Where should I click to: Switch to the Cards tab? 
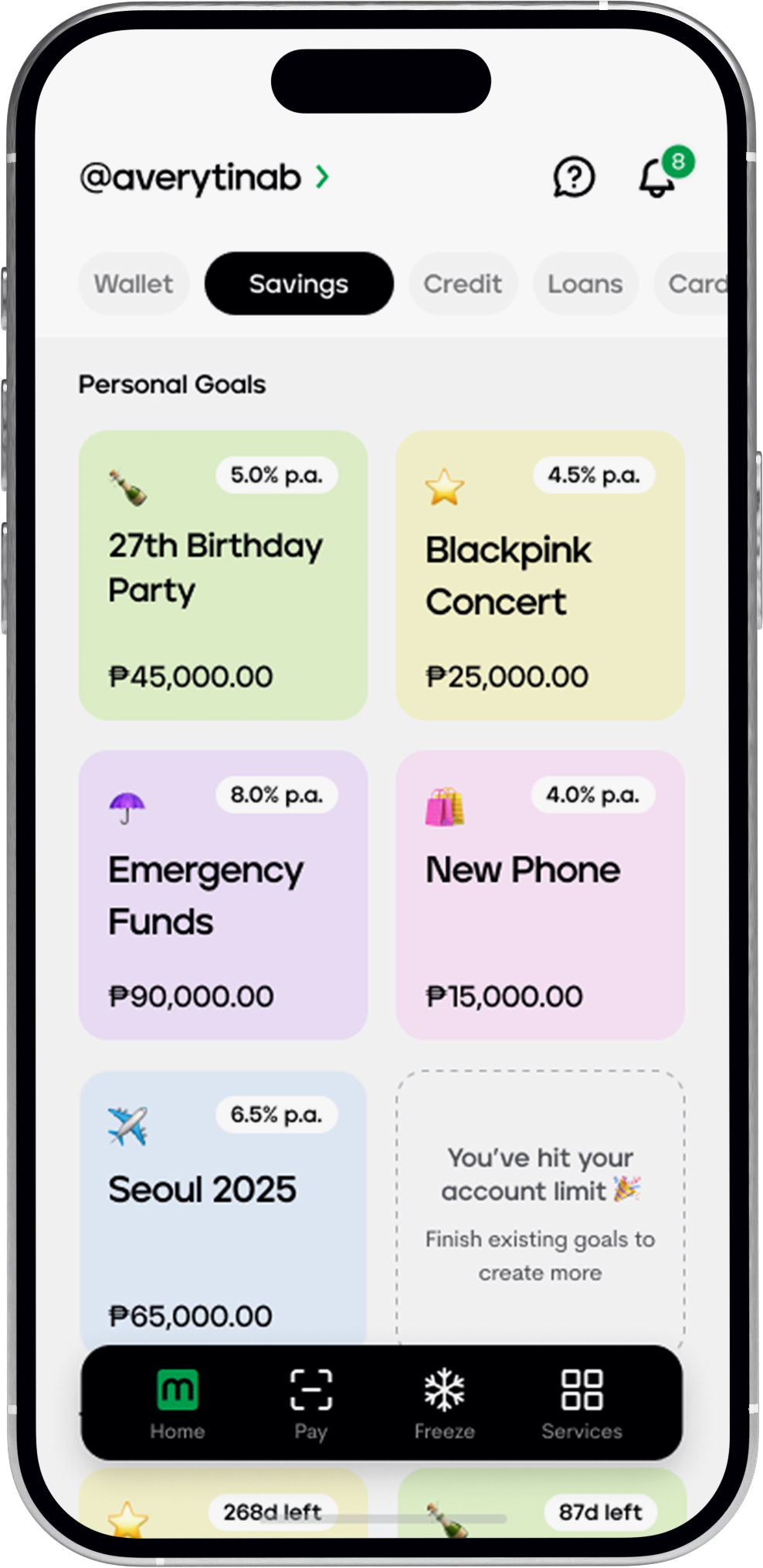pos(695,284)
